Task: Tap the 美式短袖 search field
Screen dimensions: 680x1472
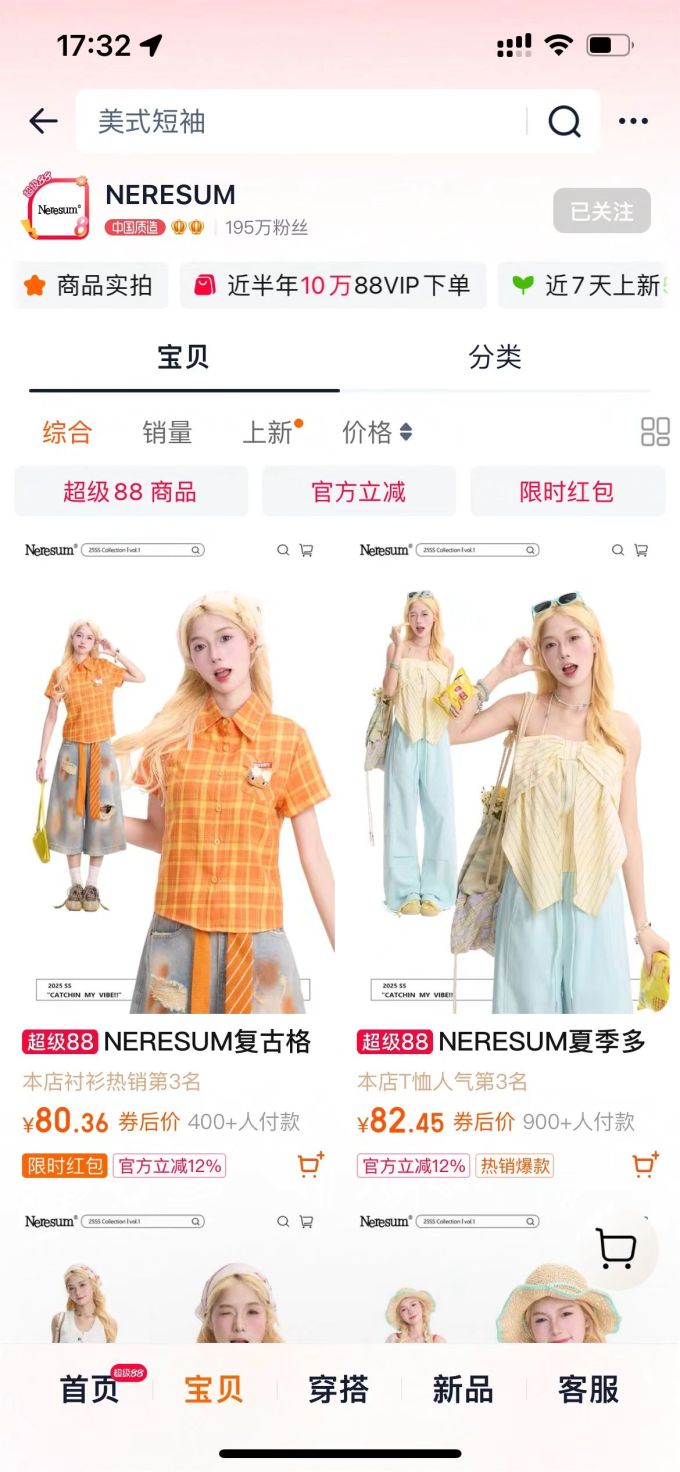Action: (x=300, y=122)
